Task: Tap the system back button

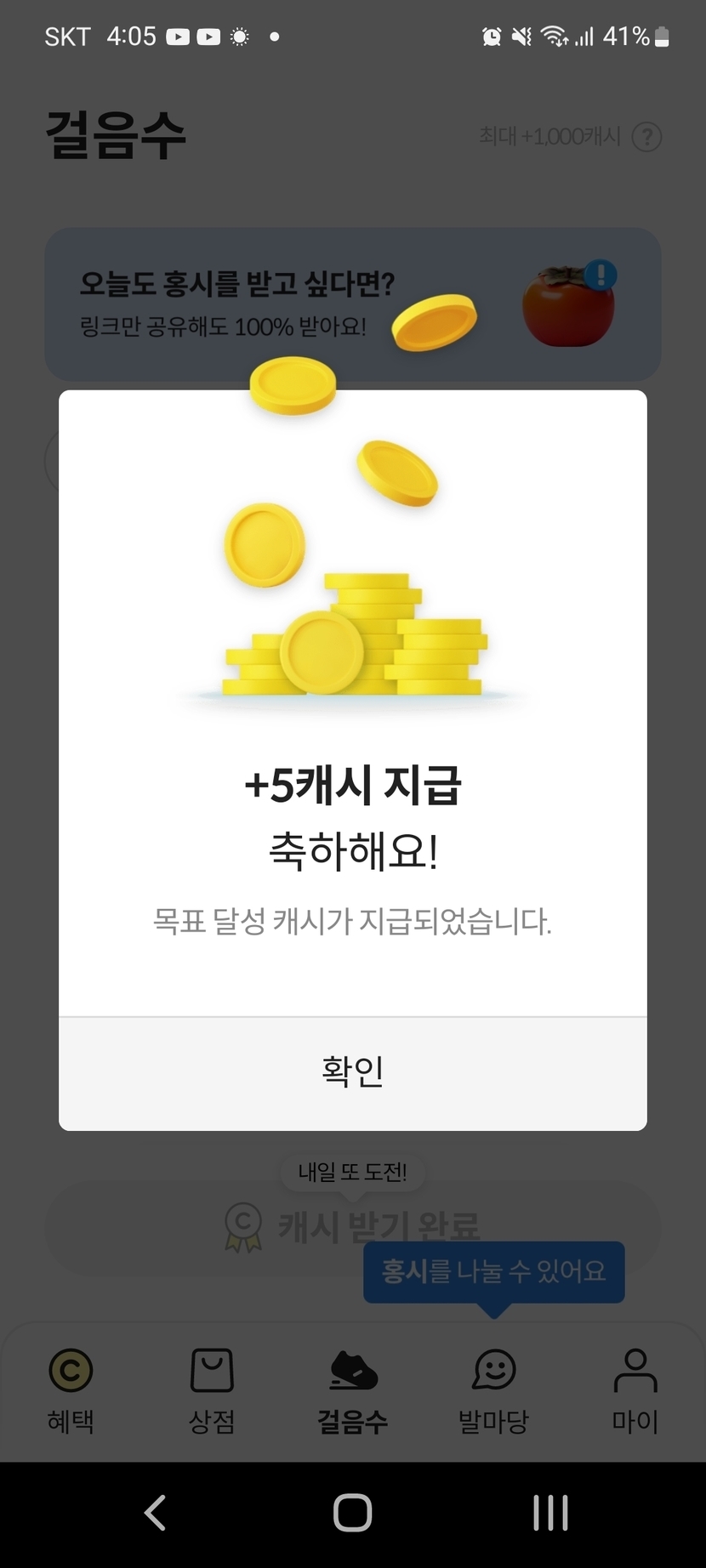Action: (155, 1513)
